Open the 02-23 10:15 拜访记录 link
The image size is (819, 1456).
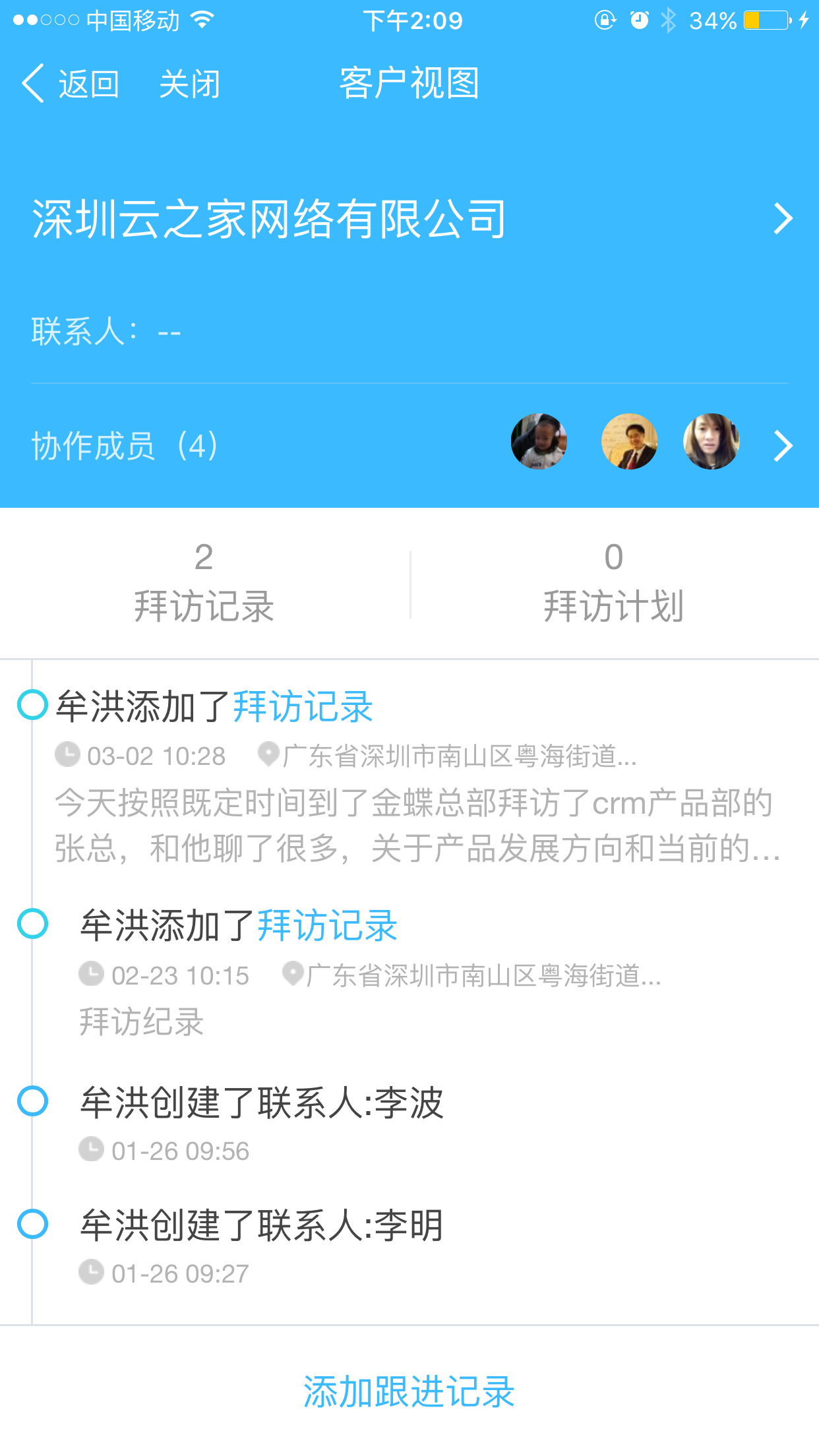[327, 926]
